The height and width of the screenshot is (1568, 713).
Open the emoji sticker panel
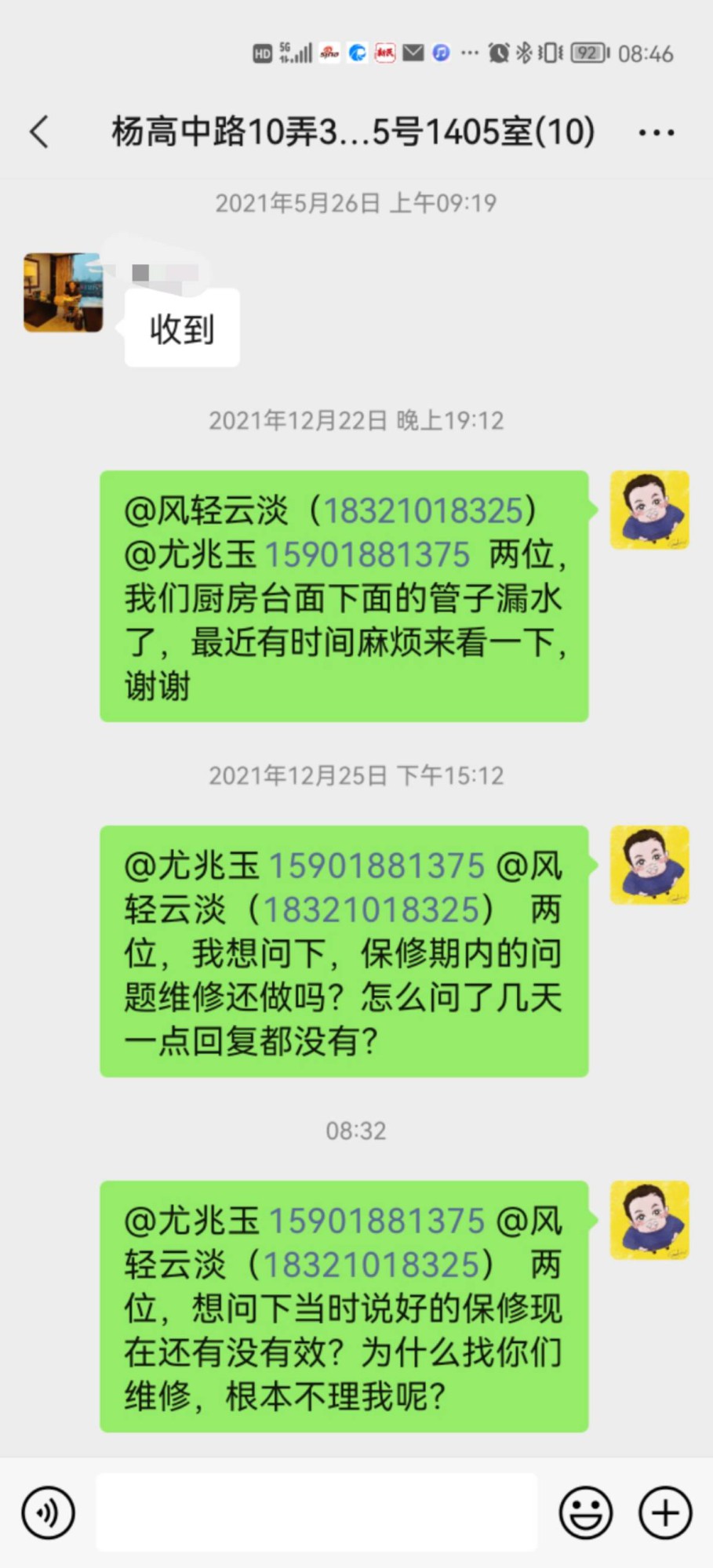585,1512
